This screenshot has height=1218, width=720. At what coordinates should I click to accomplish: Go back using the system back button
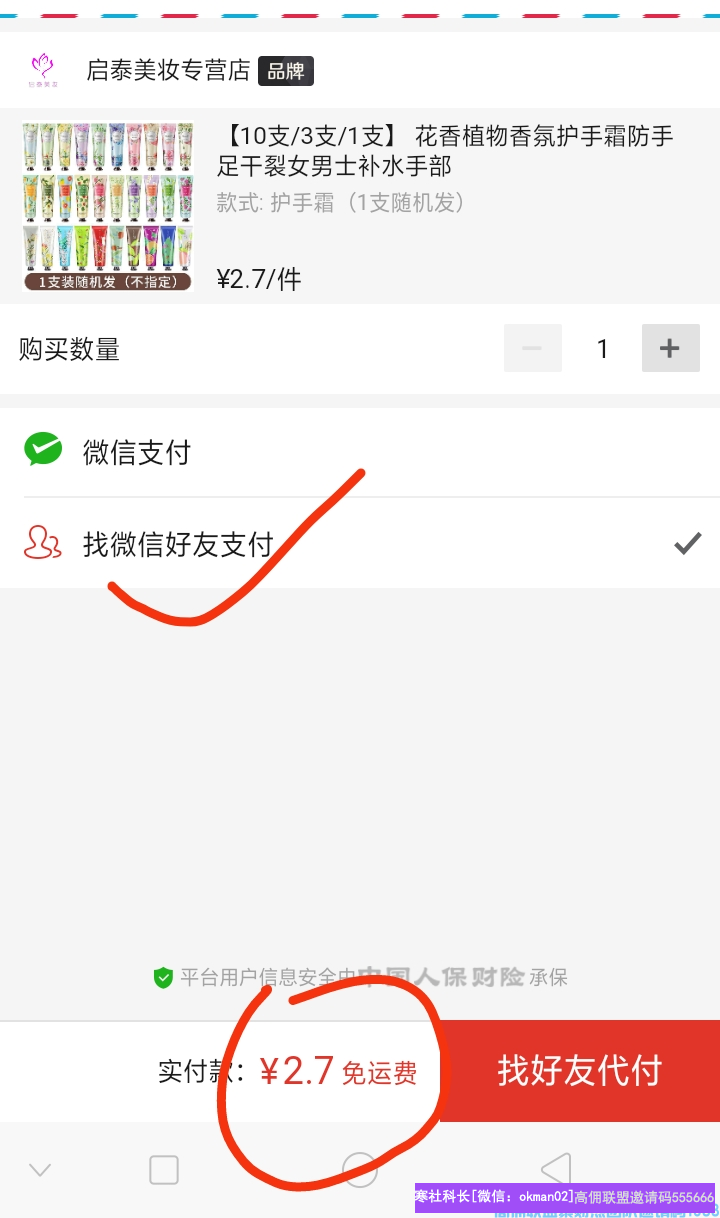pos(555,1168)
